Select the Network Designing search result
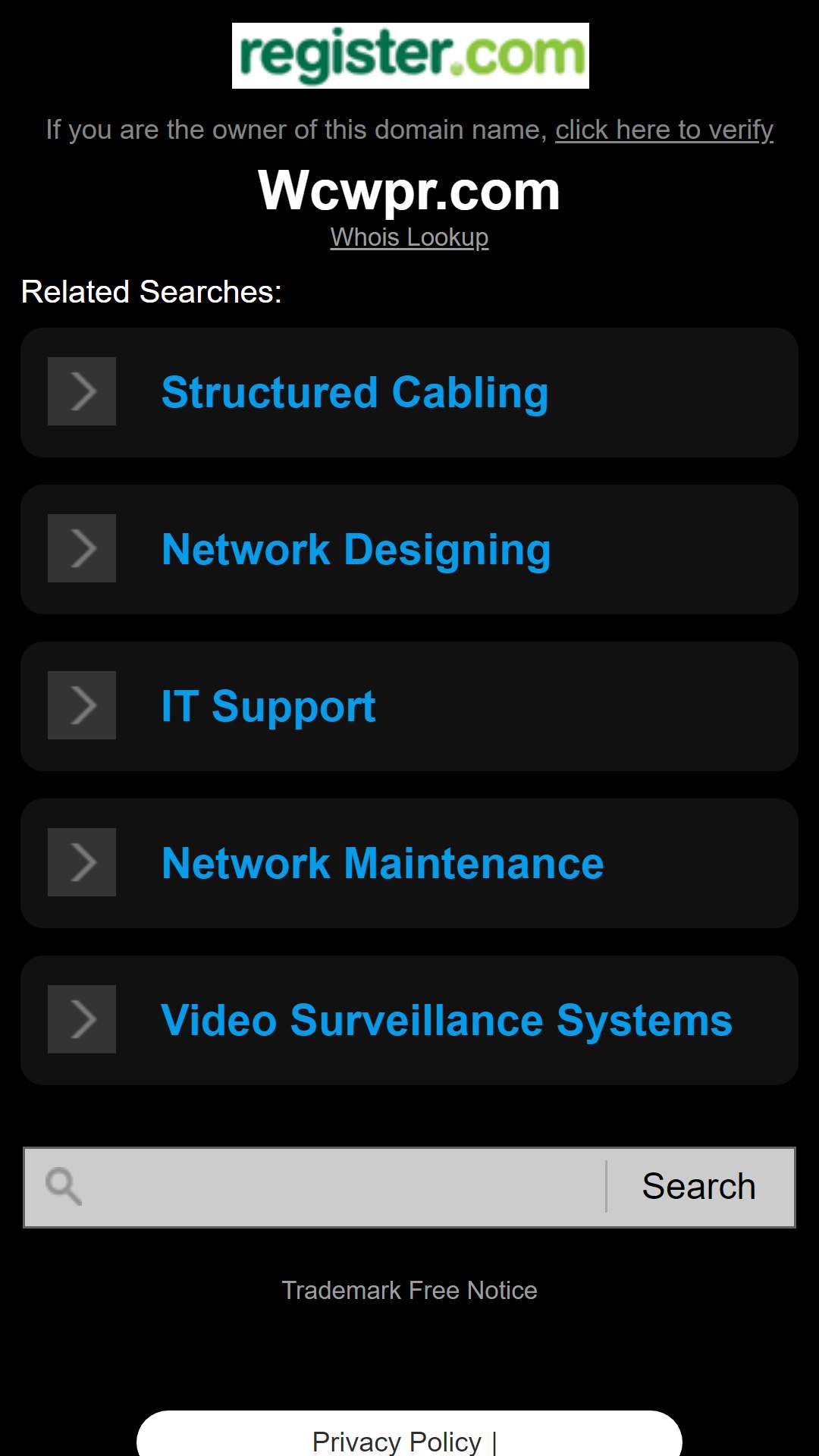 coord(409,549)
